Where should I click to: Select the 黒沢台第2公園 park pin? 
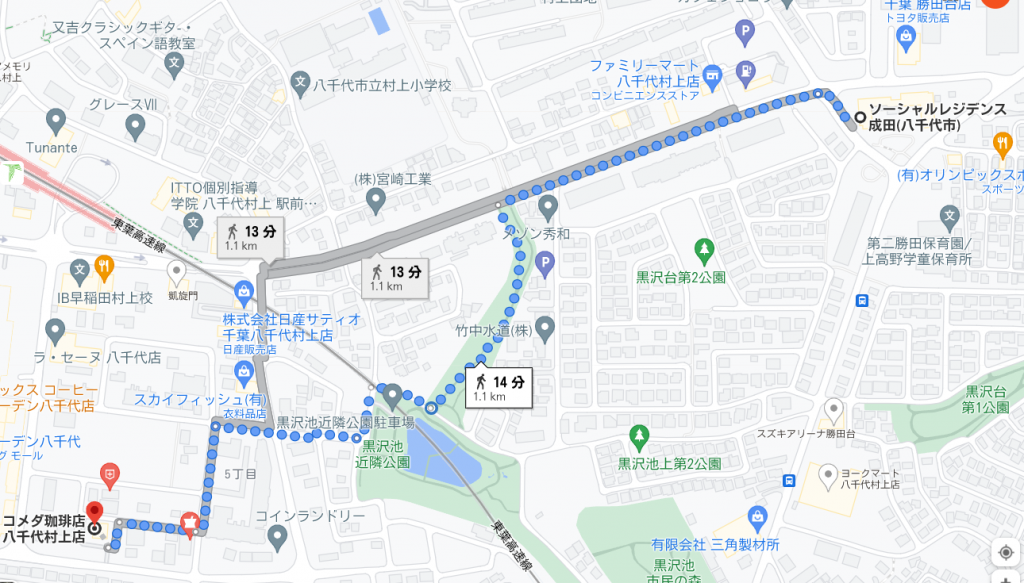[x=703, y=249]
